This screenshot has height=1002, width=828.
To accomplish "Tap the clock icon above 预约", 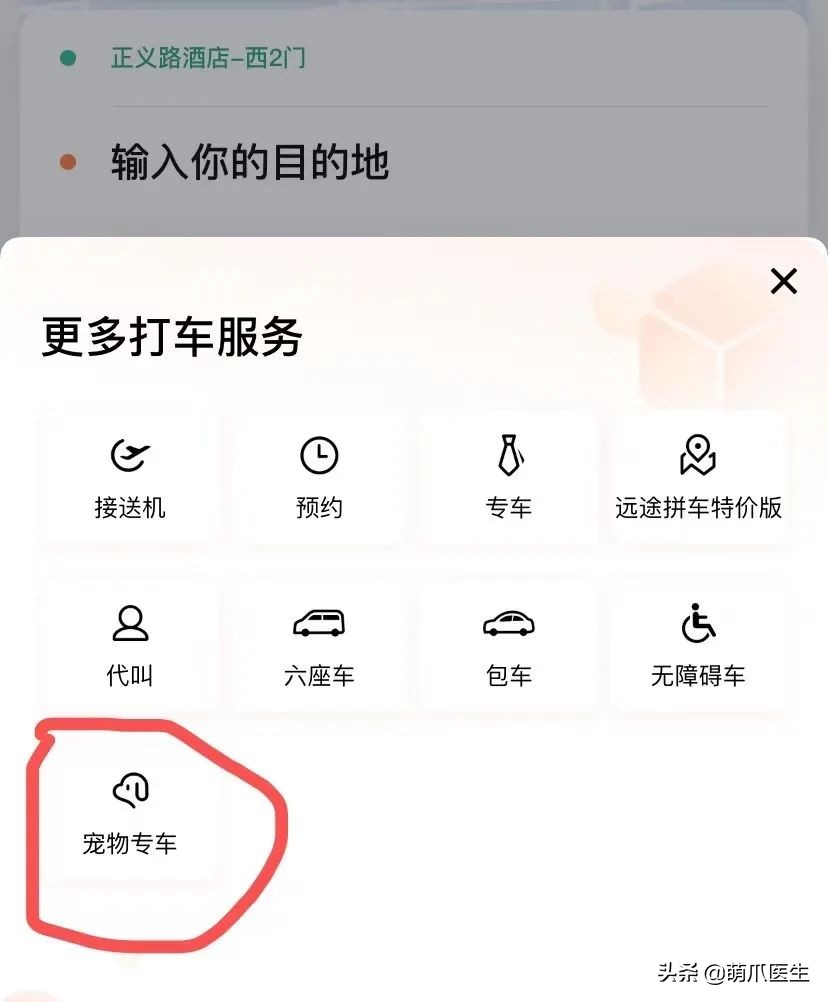I will pos(318,455).
